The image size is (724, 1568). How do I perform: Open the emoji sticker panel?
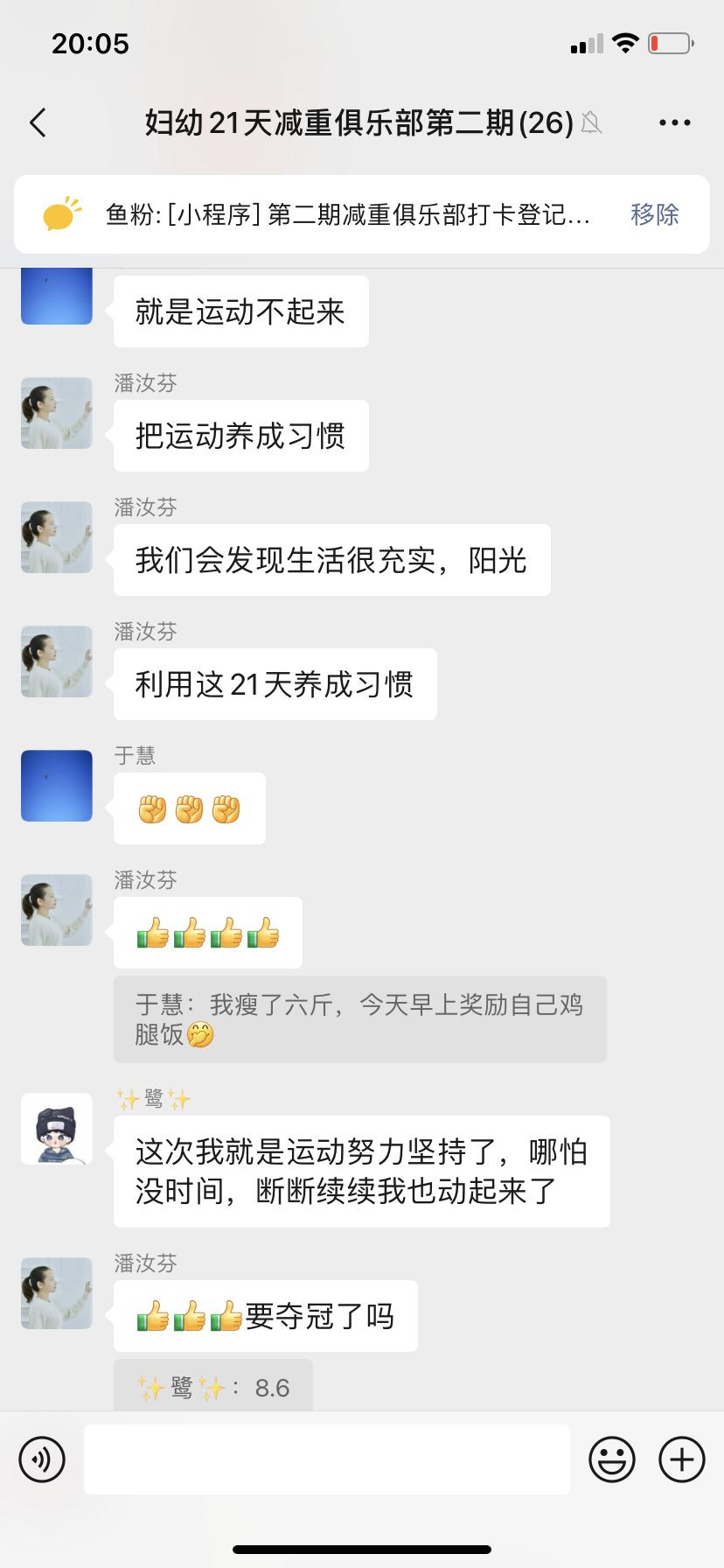click(611, 1459)
